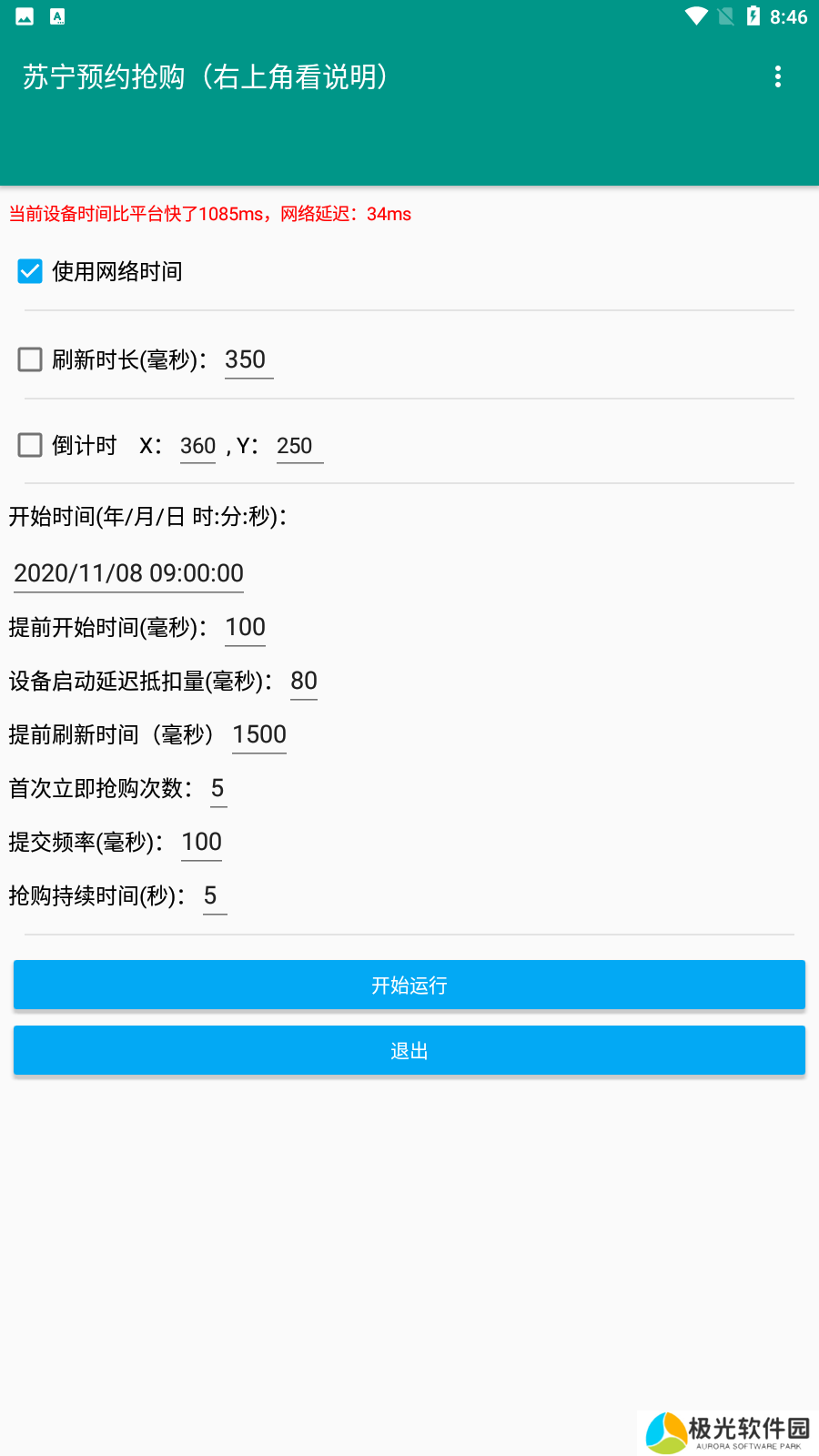Tap 退出 to exit the app

(409, 1050)
